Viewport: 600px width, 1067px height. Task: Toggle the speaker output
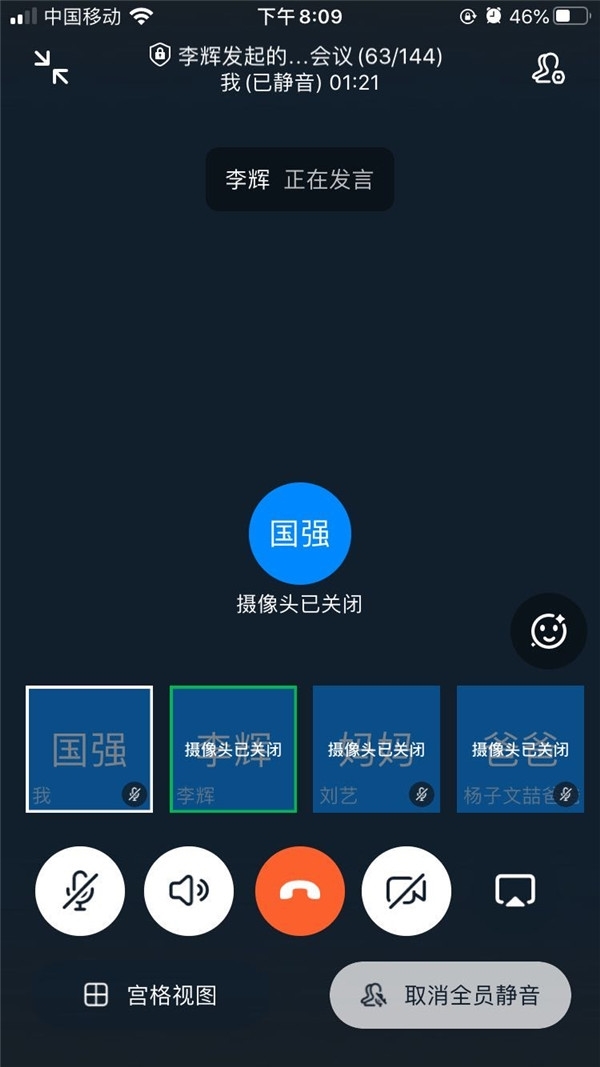(189, 891)
